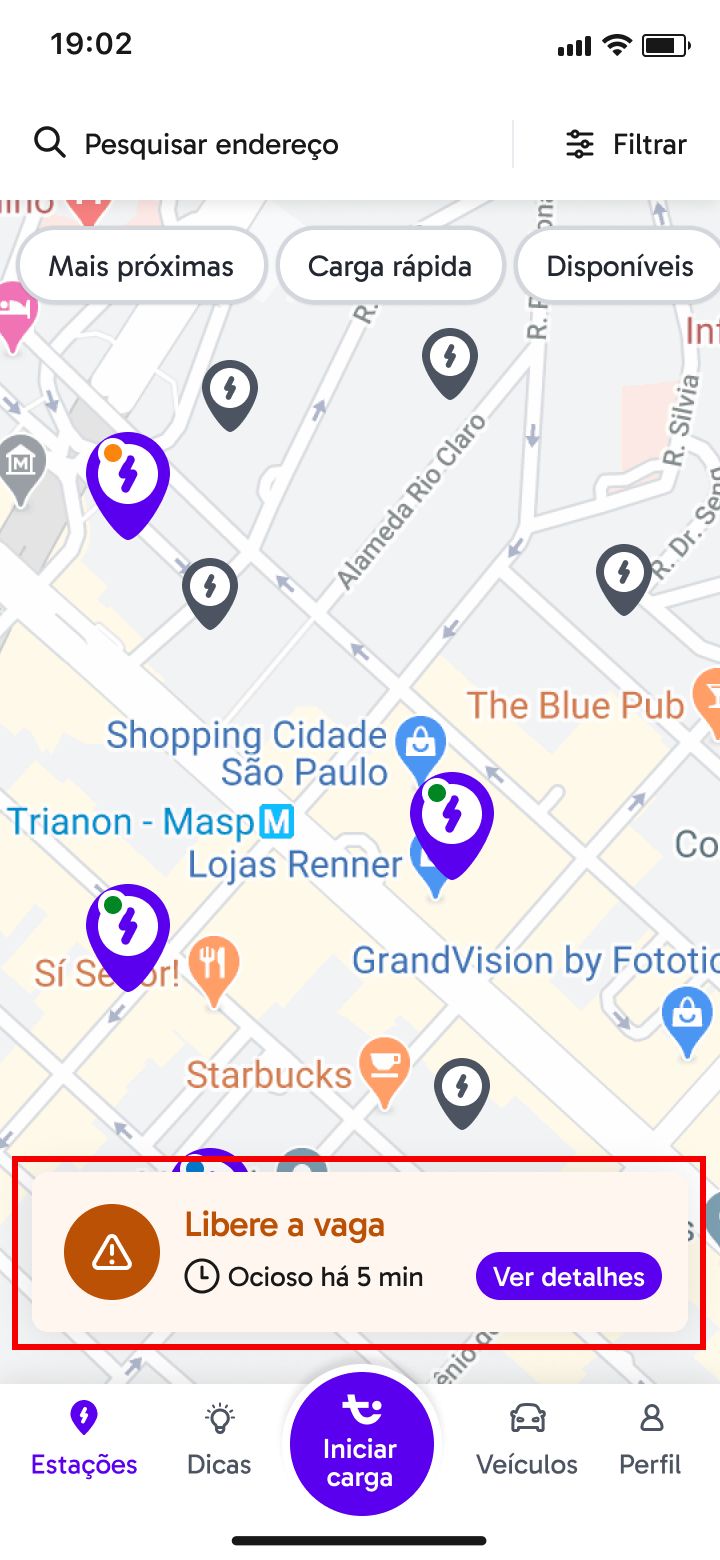Select the purple station pin with orange dot
This screenshot has width=720, height=1560.
coord(128,480)
